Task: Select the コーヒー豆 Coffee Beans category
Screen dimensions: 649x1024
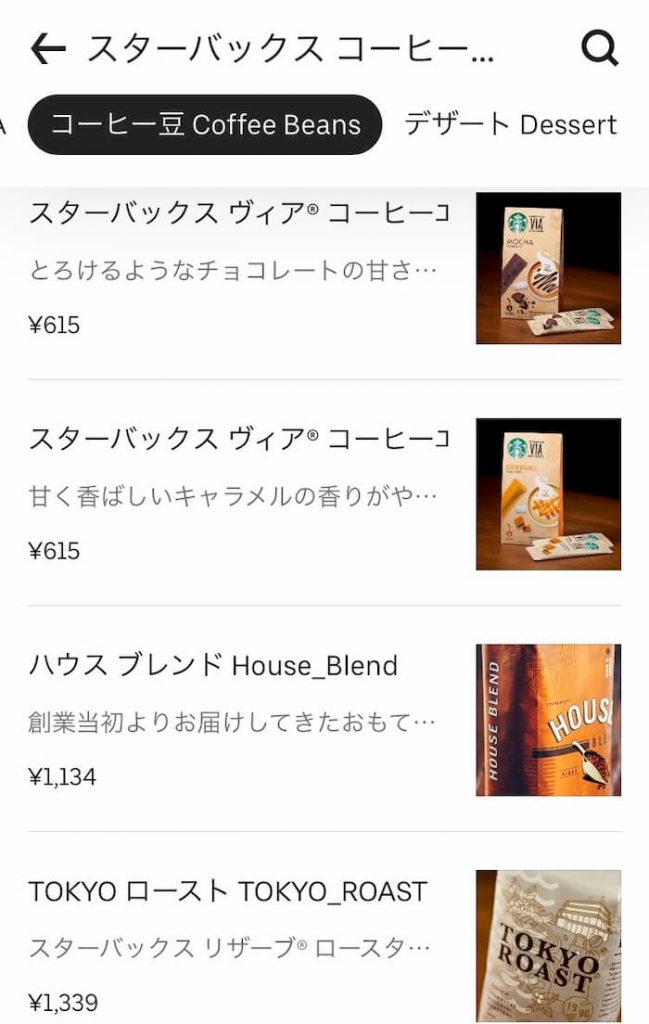Action: coord(205,125)
